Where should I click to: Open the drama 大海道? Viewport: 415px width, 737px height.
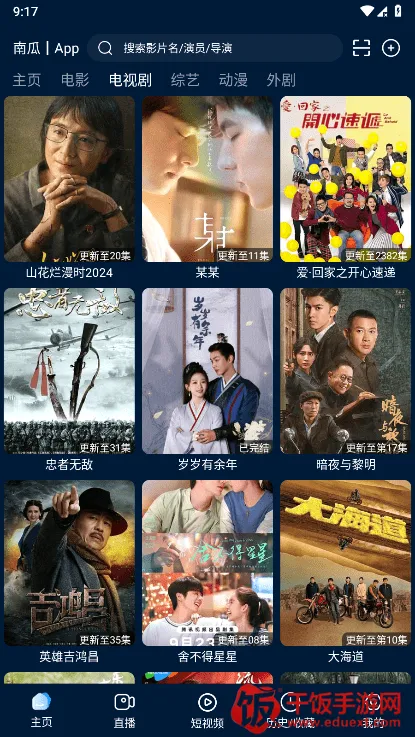tap(345, 563)
